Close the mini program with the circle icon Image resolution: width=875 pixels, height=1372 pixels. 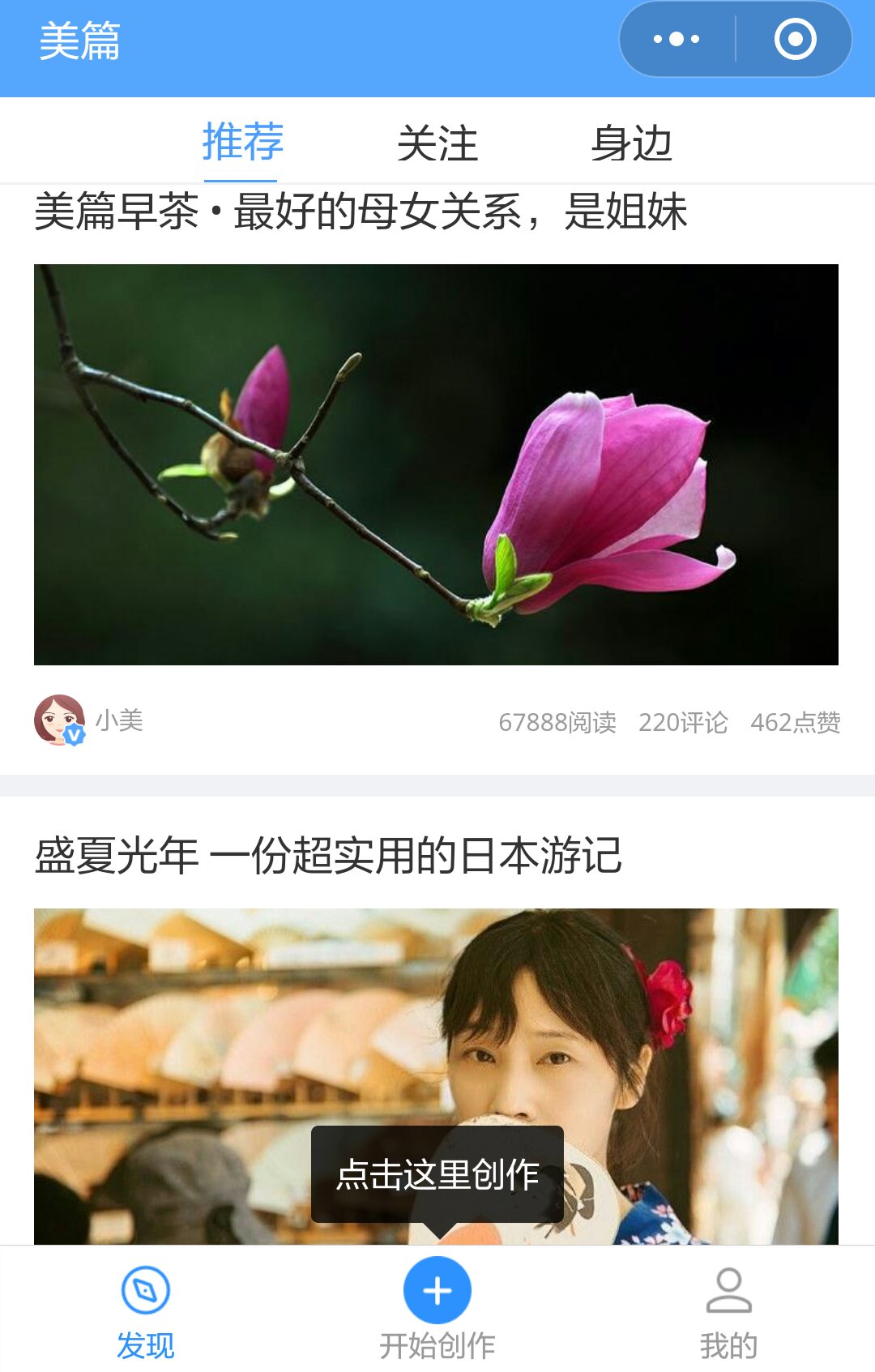(x=795, y=39)
